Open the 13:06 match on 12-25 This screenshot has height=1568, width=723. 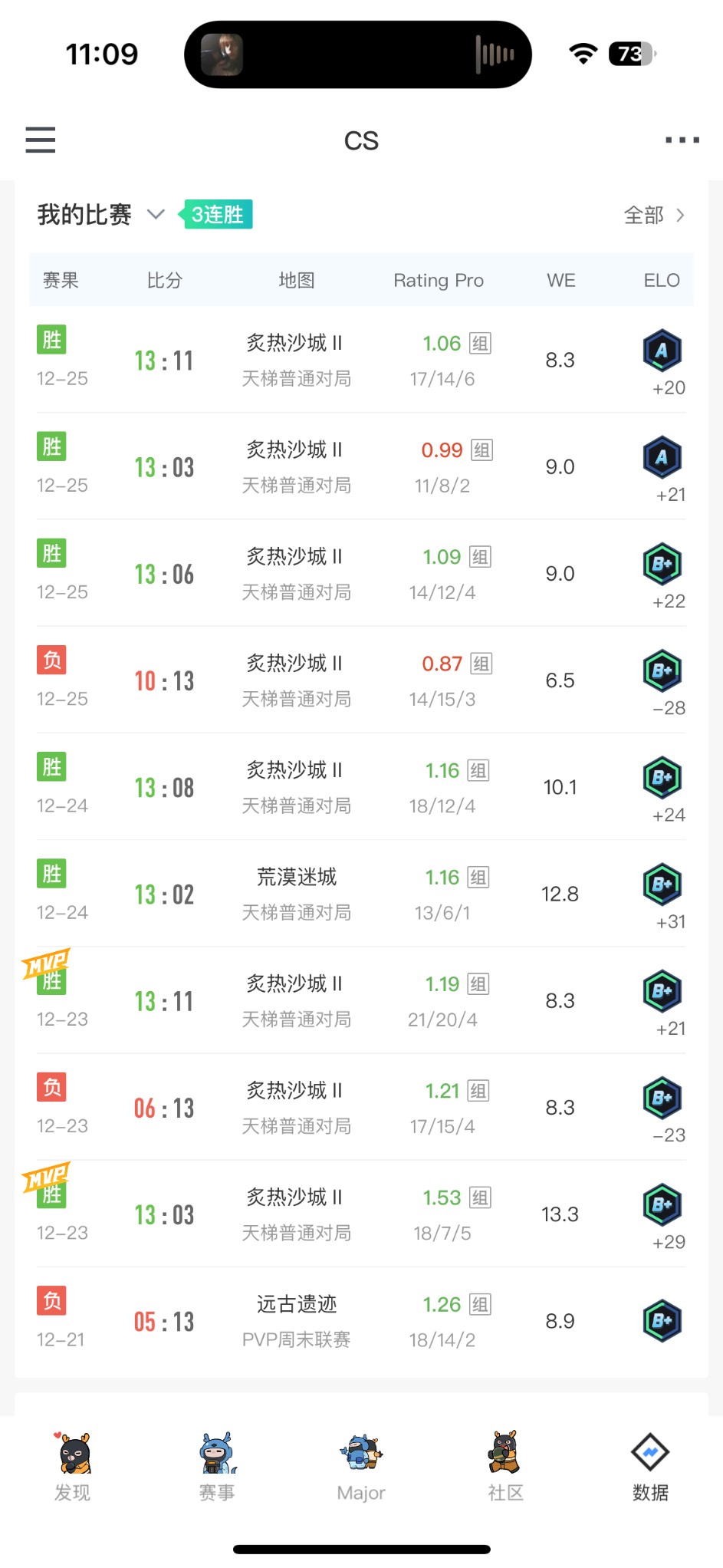(x=361, y=573)
